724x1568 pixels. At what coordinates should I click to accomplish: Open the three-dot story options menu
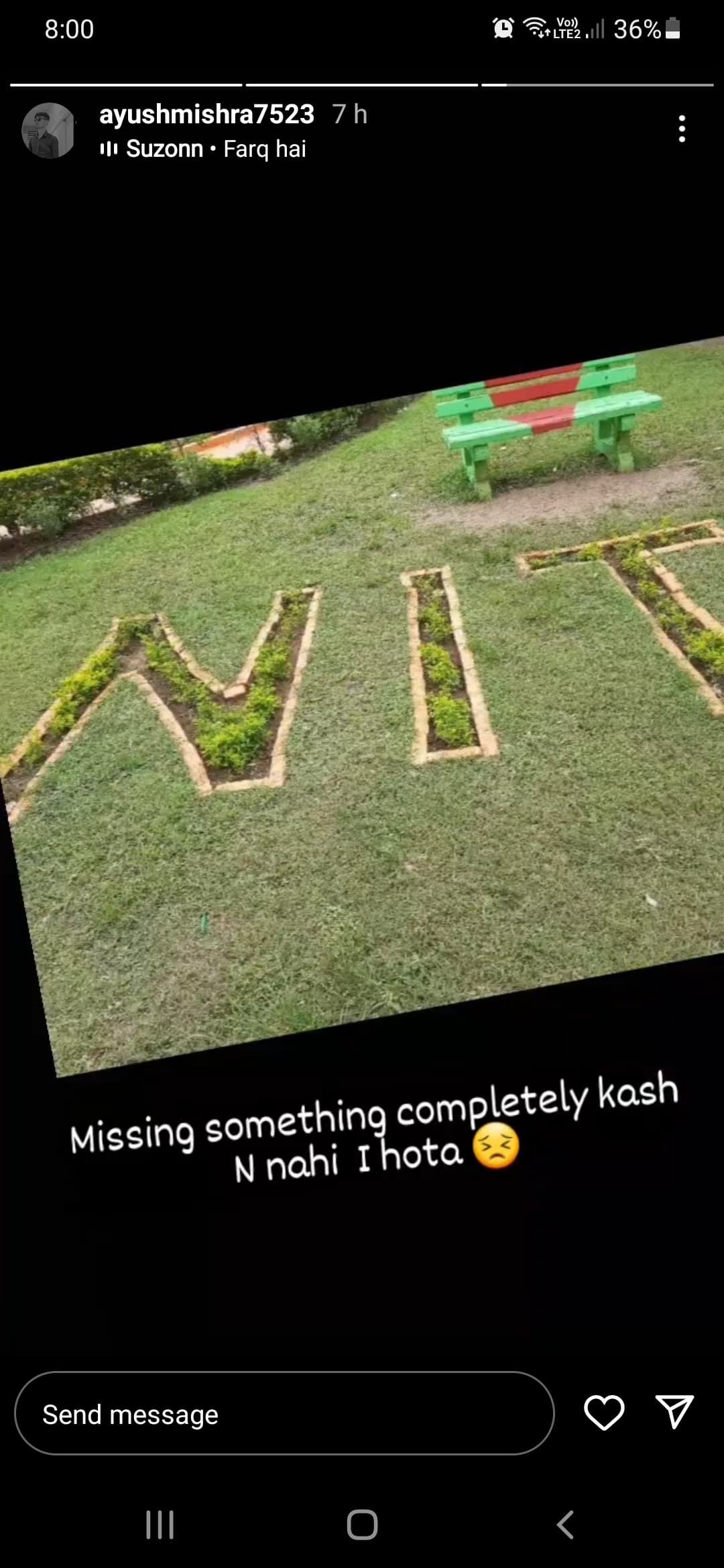(x=681, y=129)
